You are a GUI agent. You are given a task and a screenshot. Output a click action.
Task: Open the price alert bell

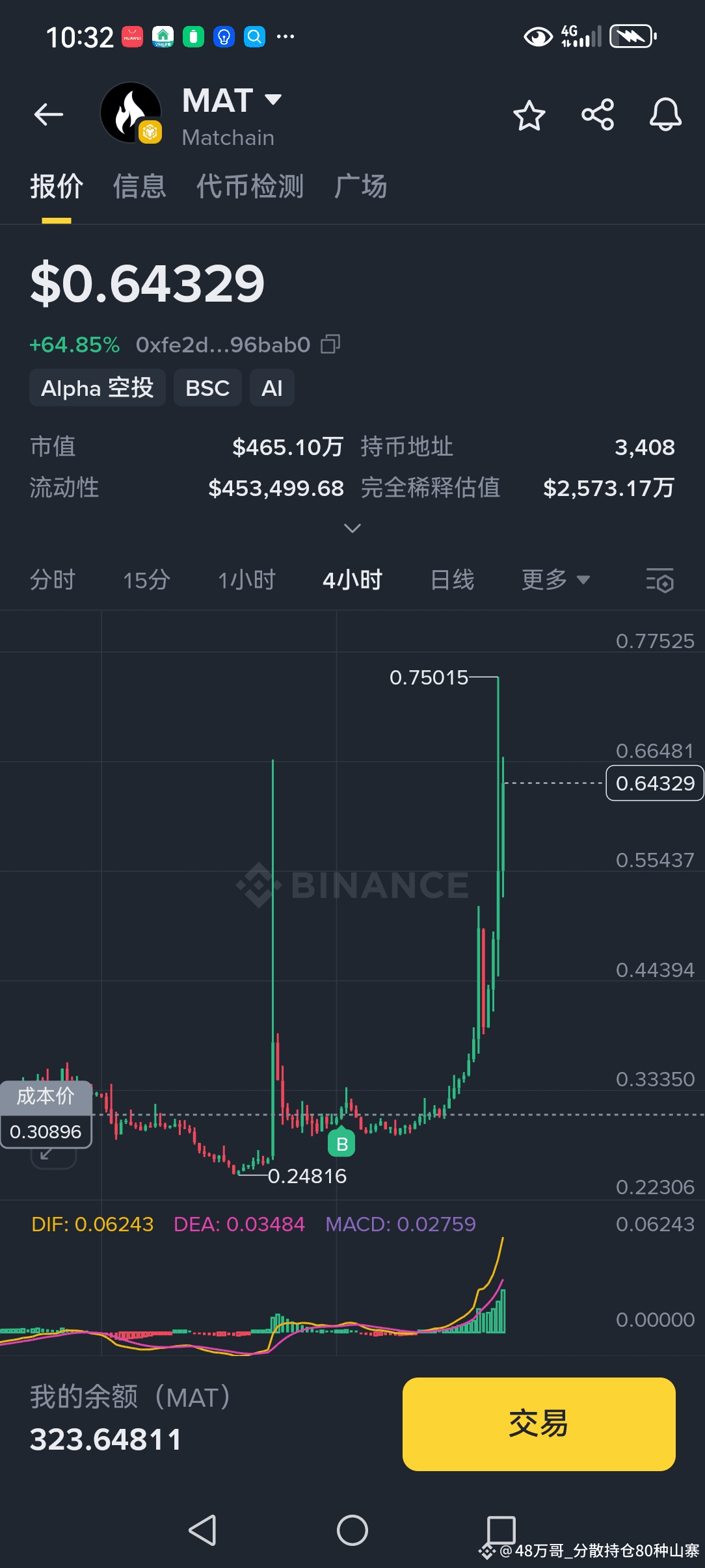[665, 115]
